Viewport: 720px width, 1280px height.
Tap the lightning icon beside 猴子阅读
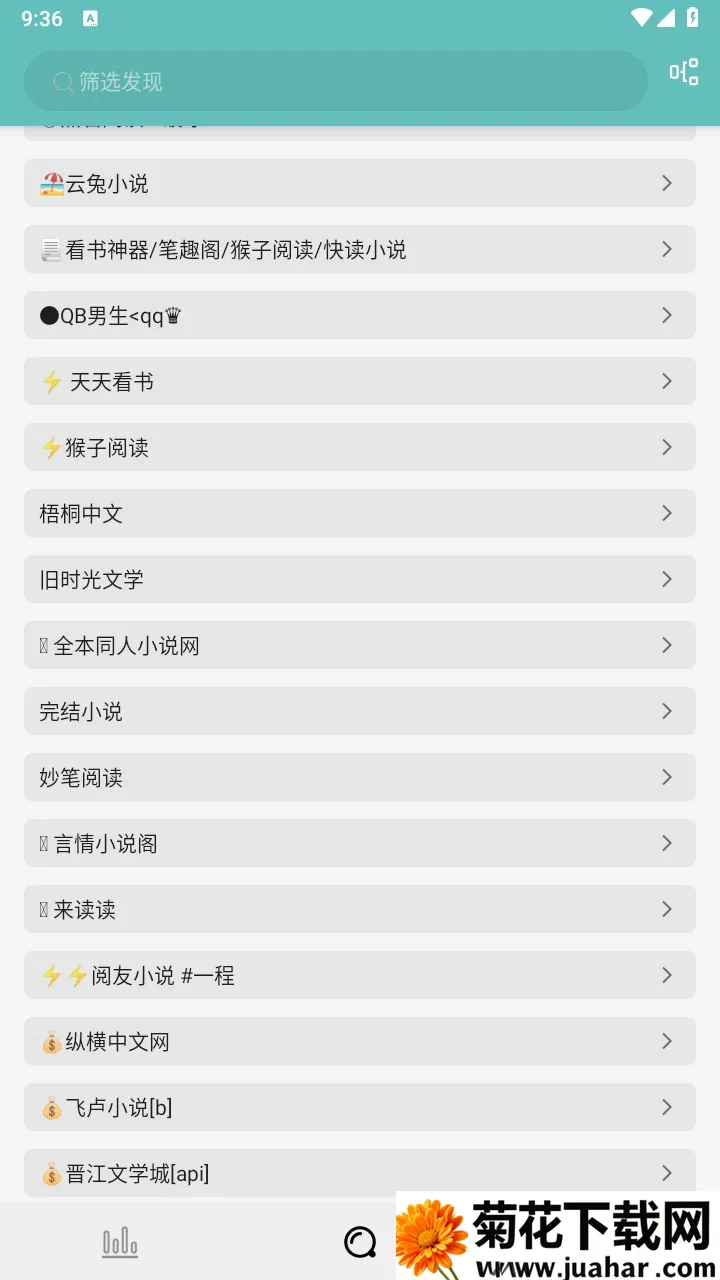[x=52, y=447]
